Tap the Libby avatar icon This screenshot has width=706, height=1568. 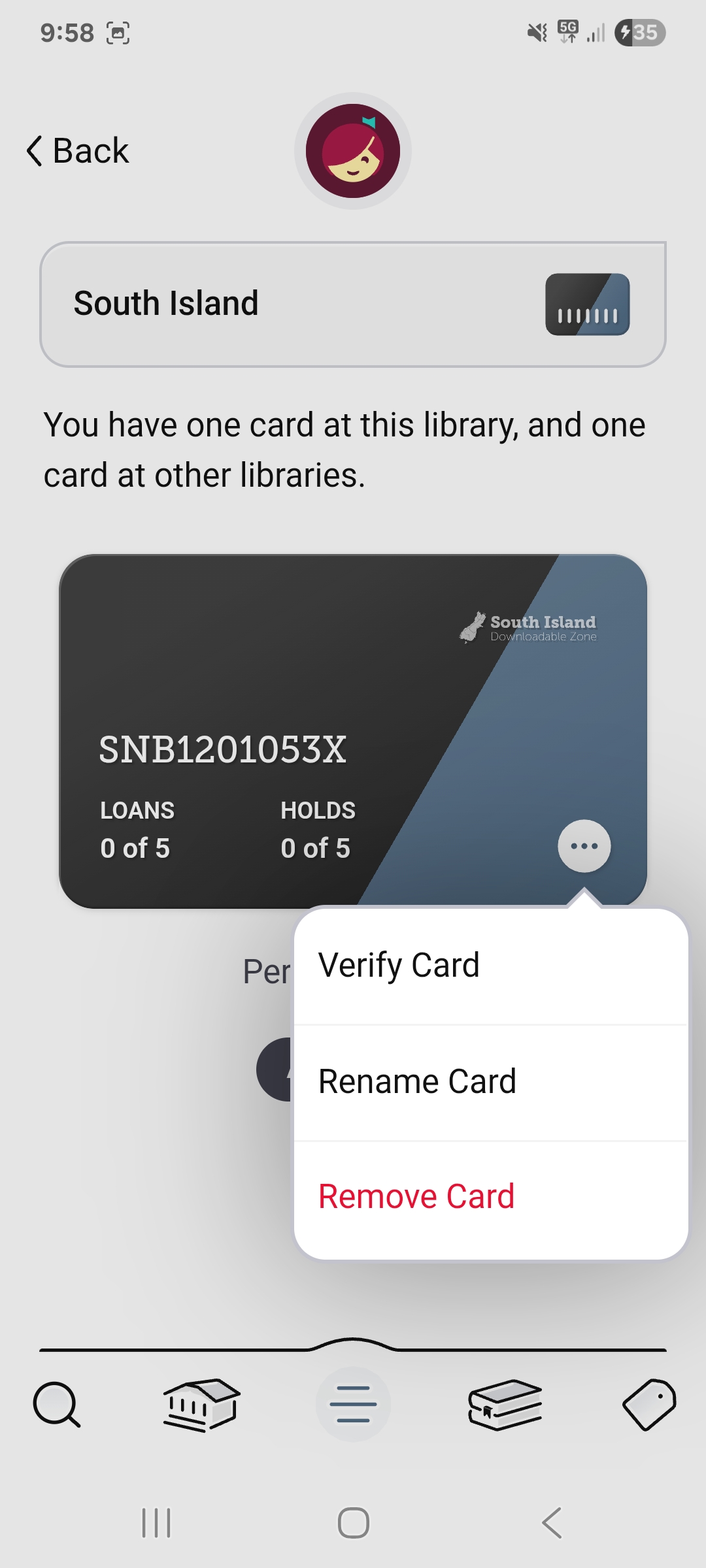coord(353,151)
